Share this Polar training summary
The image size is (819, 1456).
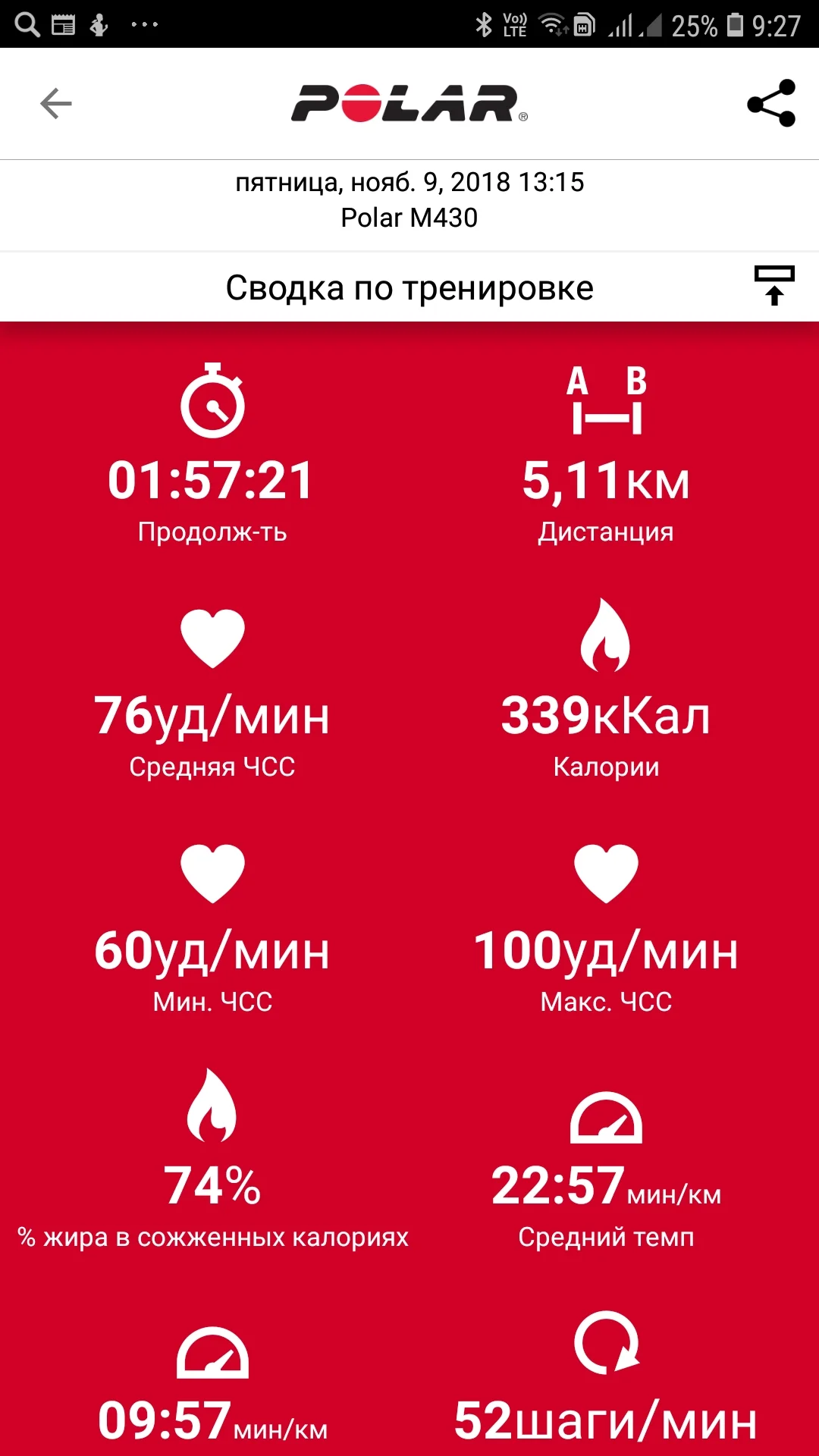tap(771, 103)
